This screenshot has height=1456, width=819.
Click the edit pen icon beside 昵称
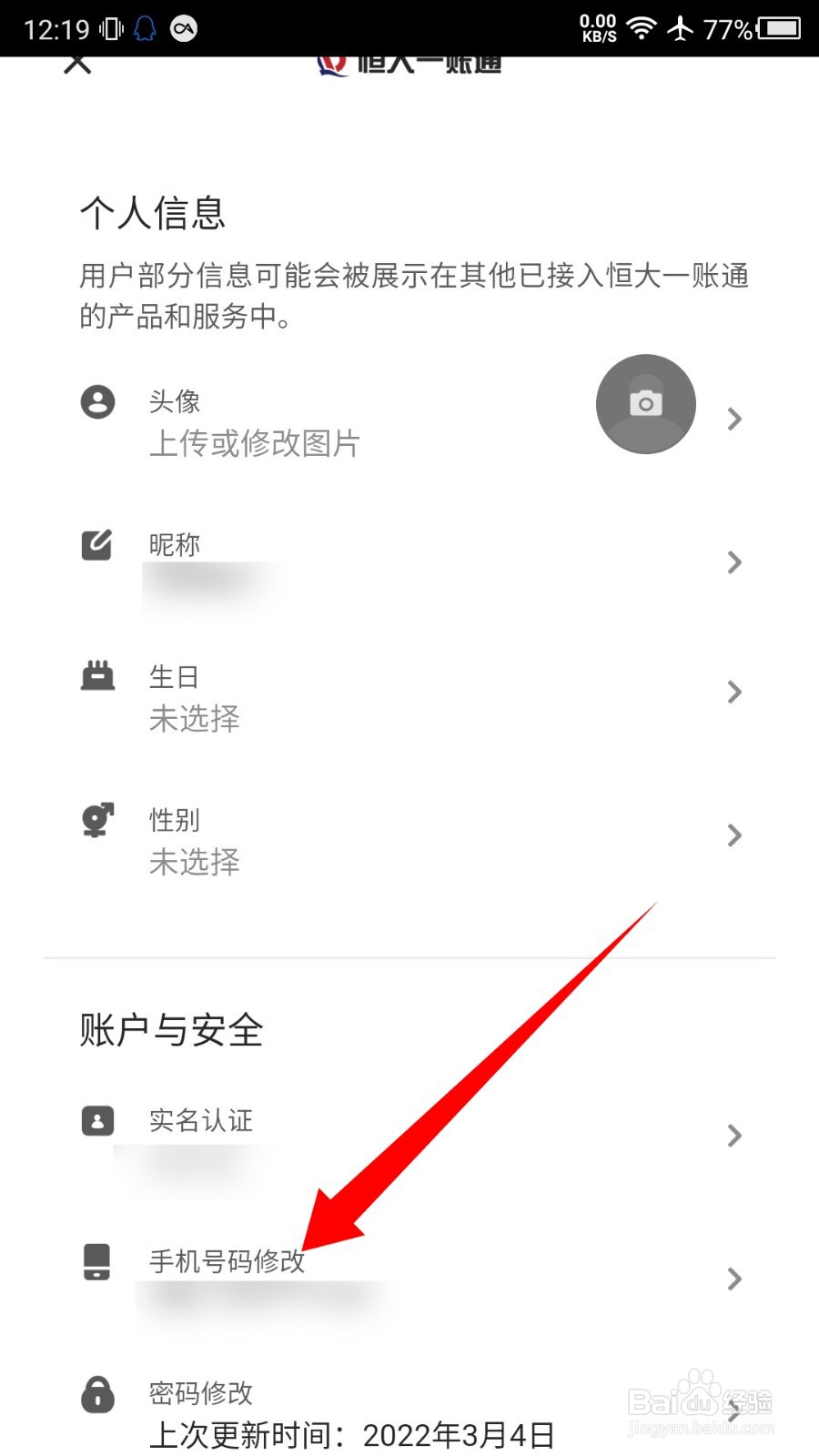click(x=97, y=544)
